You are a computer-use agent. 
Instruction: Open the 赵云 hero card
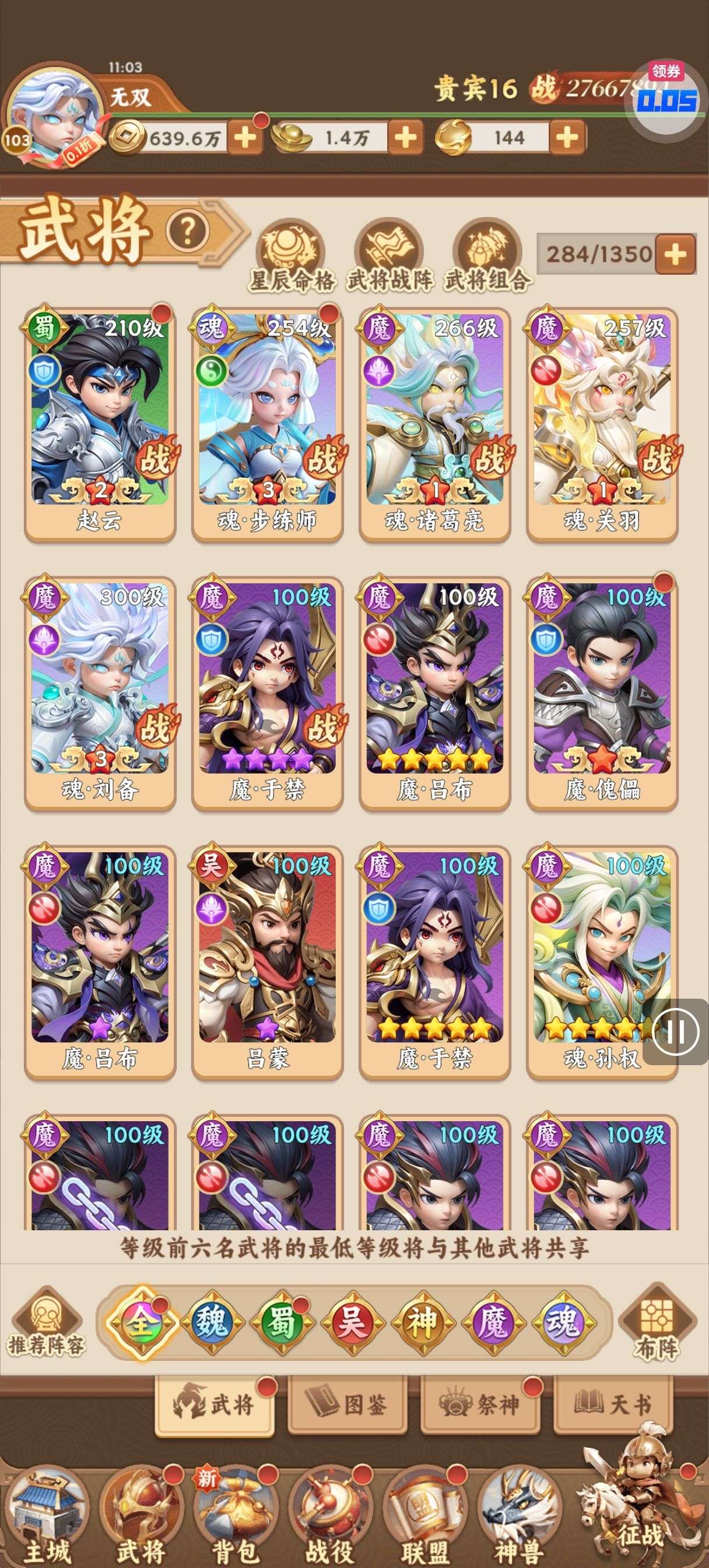click(x=100, y=424)
